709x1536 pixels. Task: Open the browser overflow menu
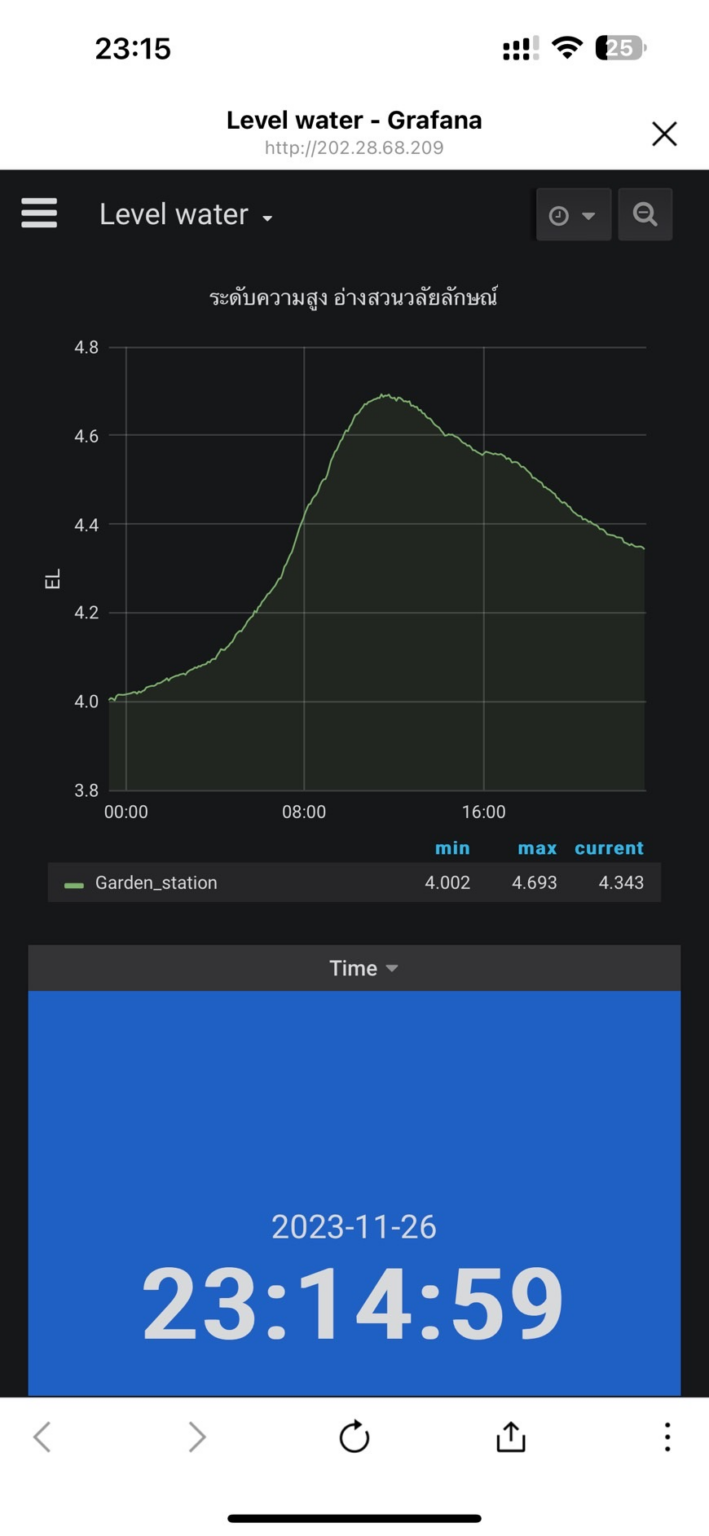click(x=666, y=1438)
